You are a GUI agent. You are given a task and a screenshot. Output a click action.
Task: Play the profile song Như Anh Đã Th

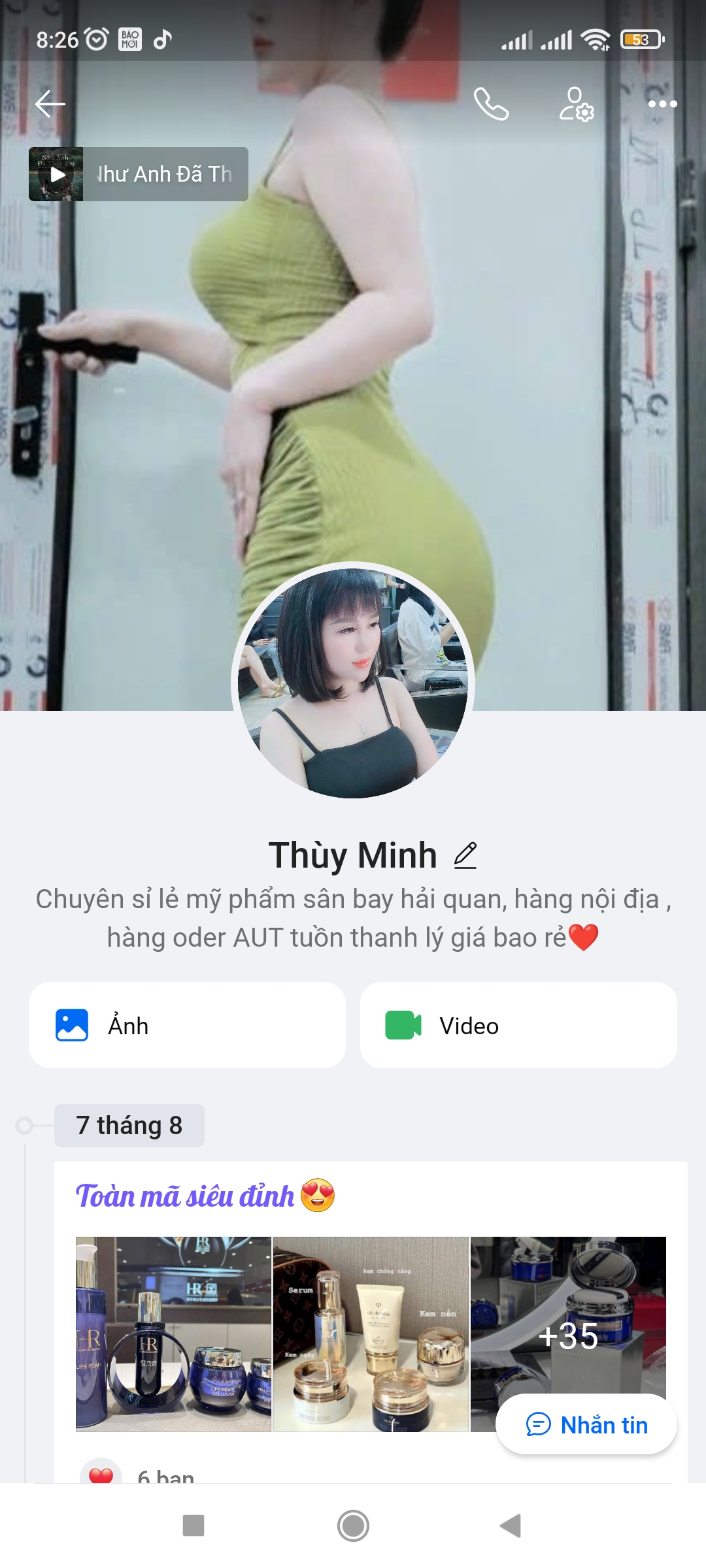point(139,174)
